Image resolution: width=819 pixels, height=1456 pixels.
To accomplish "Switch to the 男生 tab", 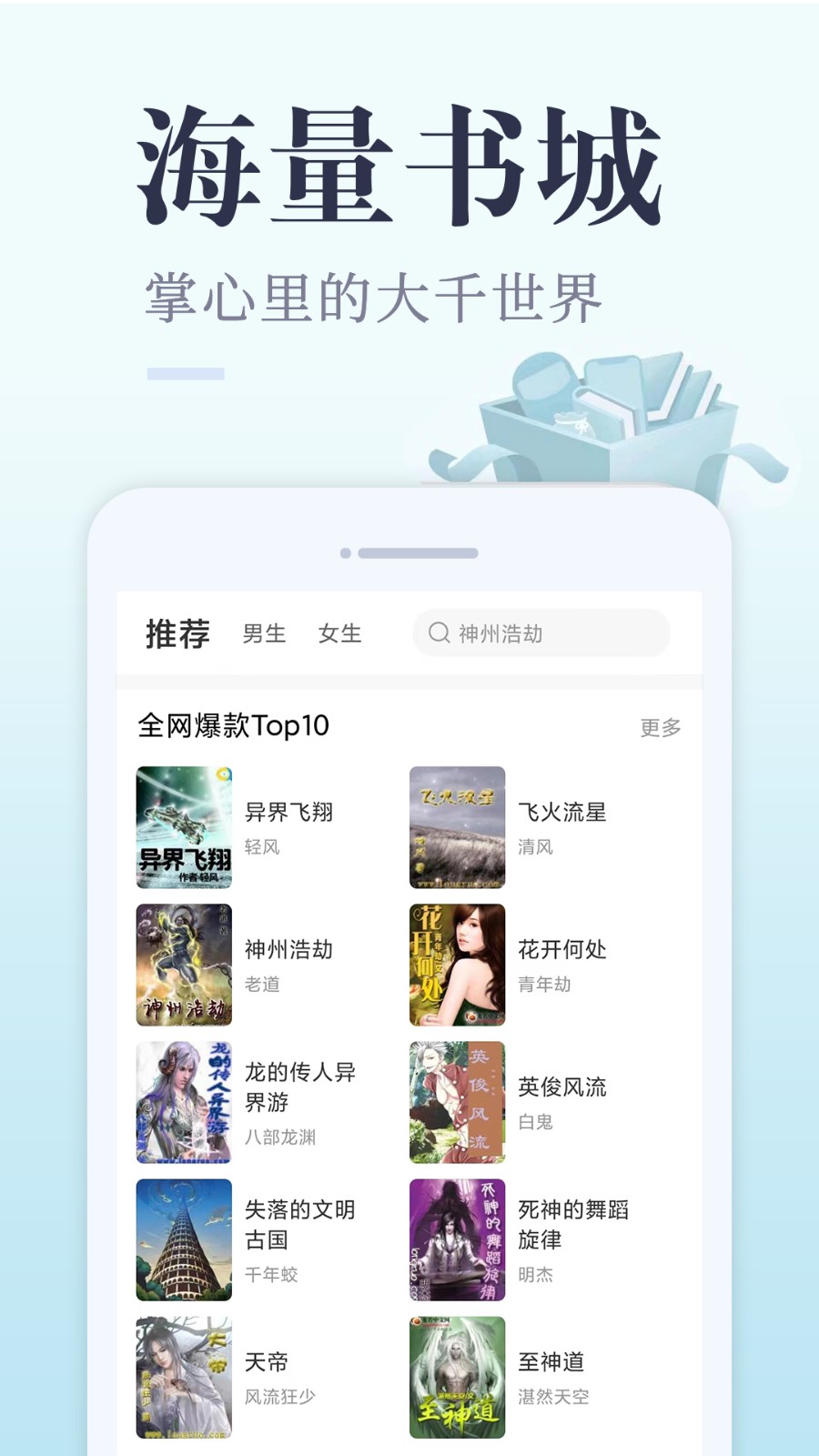I will tap(262, 634).
